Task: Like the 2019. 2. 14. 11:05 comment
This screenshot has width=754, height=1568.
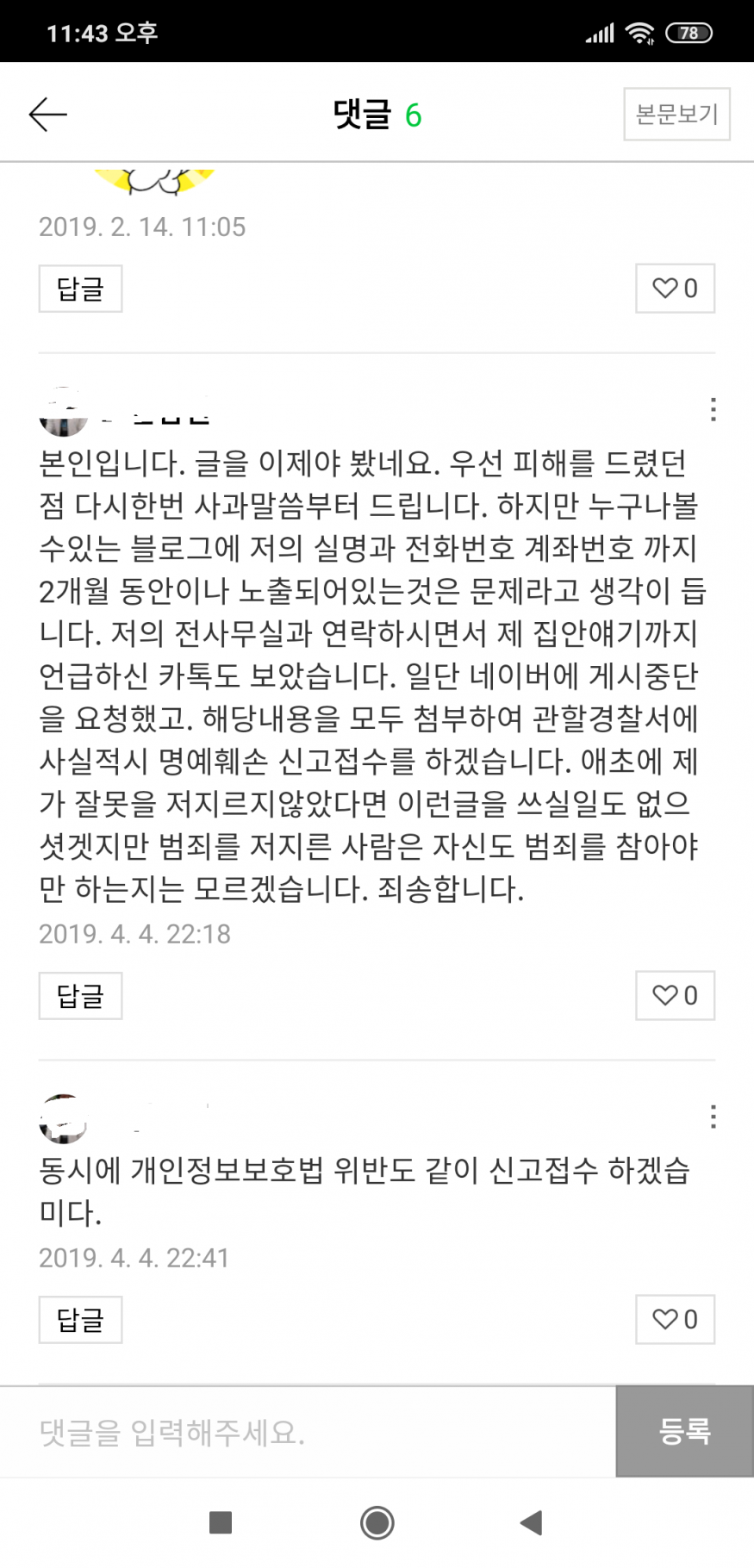Action: click(675, 289)
